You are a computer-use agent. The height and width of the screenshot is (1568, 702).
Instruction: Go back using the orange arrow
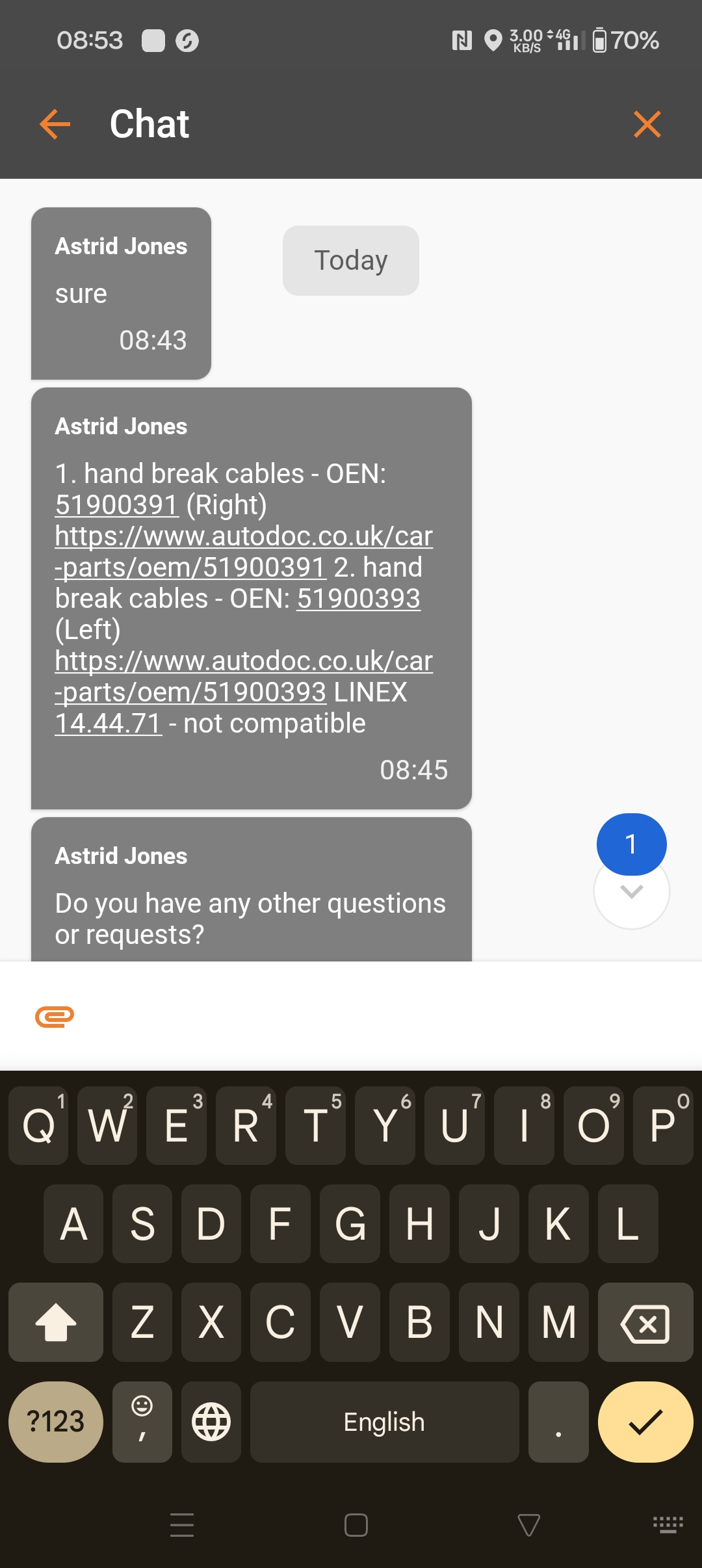55,124
